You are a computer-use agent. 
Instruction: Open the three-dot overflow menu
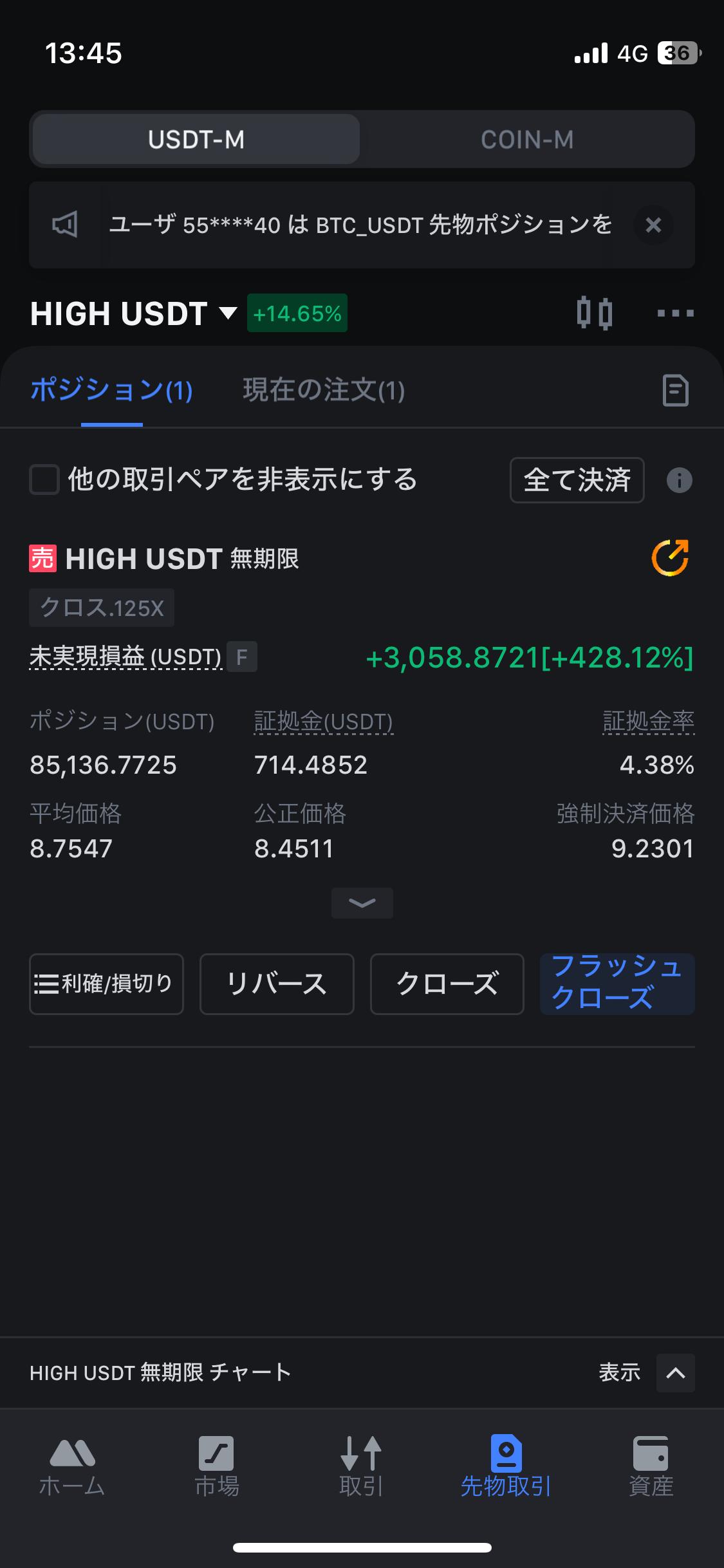675,313
